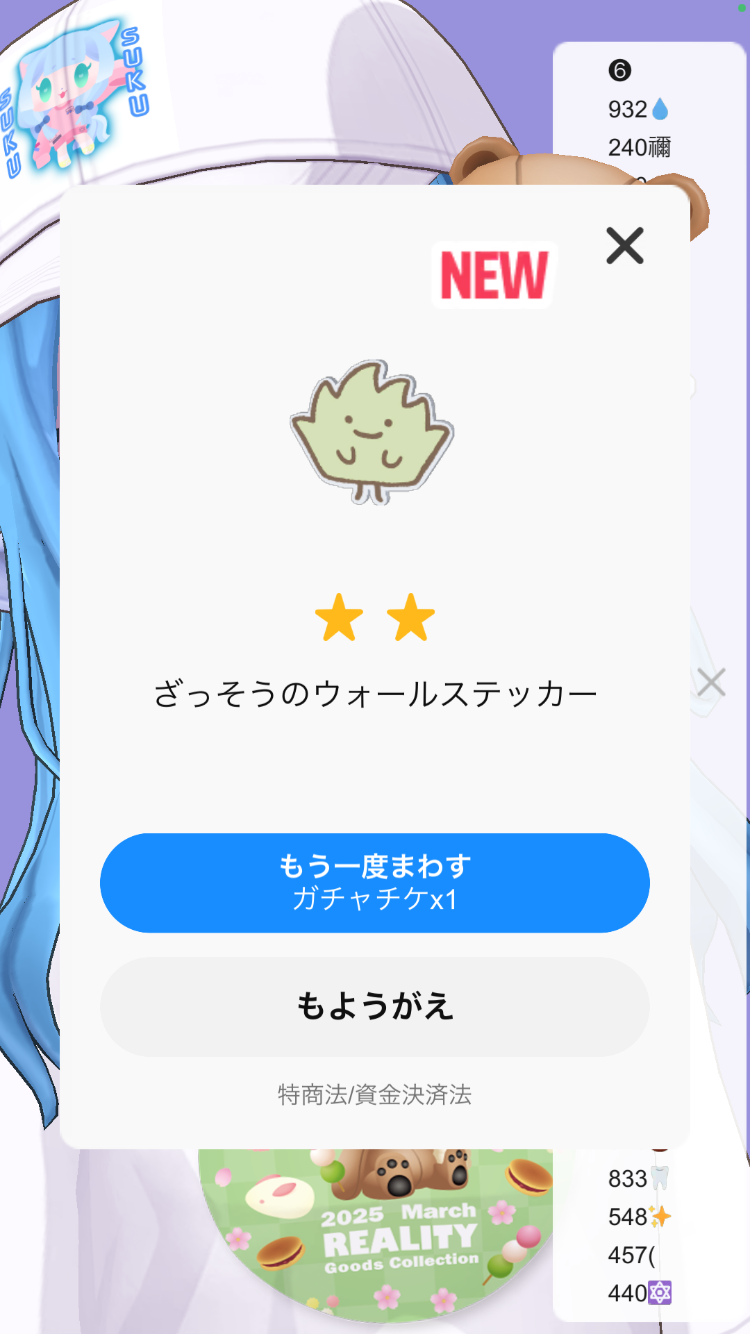Tap the もようがえ button

coord(375,1006)
